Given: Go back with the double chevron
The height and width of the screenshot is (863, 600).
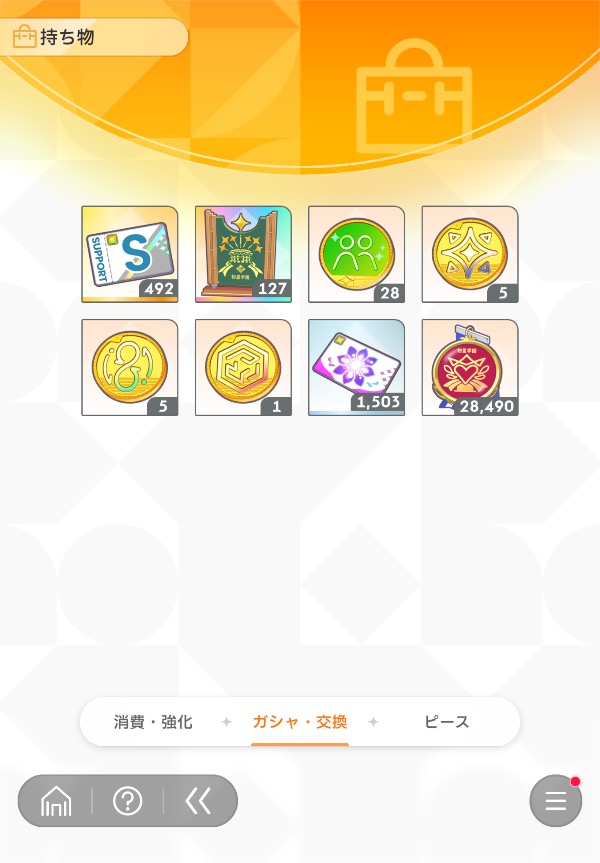Looking at the screenshot, I should click(x=198, y=801).
